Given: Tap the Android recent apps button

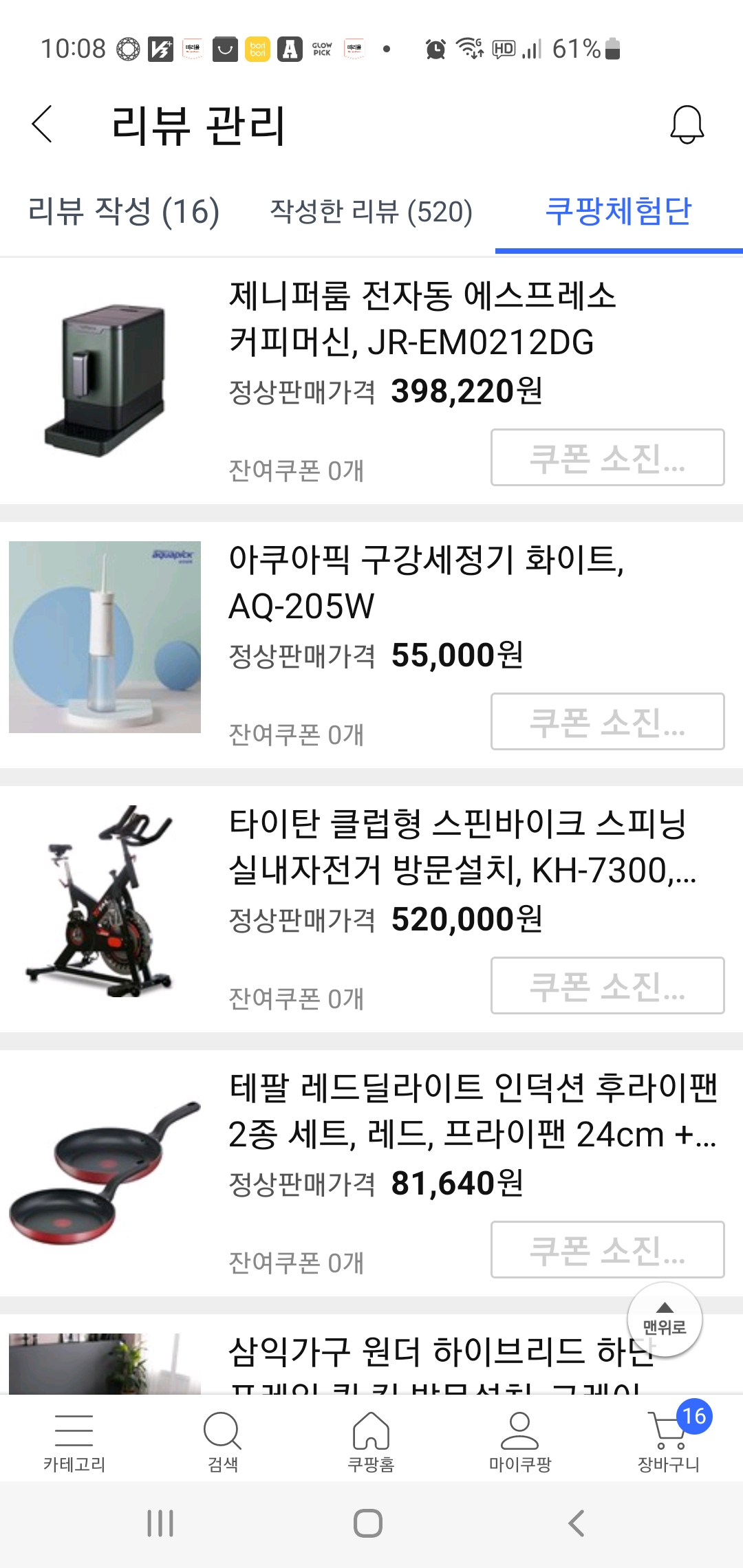Looking at the screenshot, I should pos(160,1523).
